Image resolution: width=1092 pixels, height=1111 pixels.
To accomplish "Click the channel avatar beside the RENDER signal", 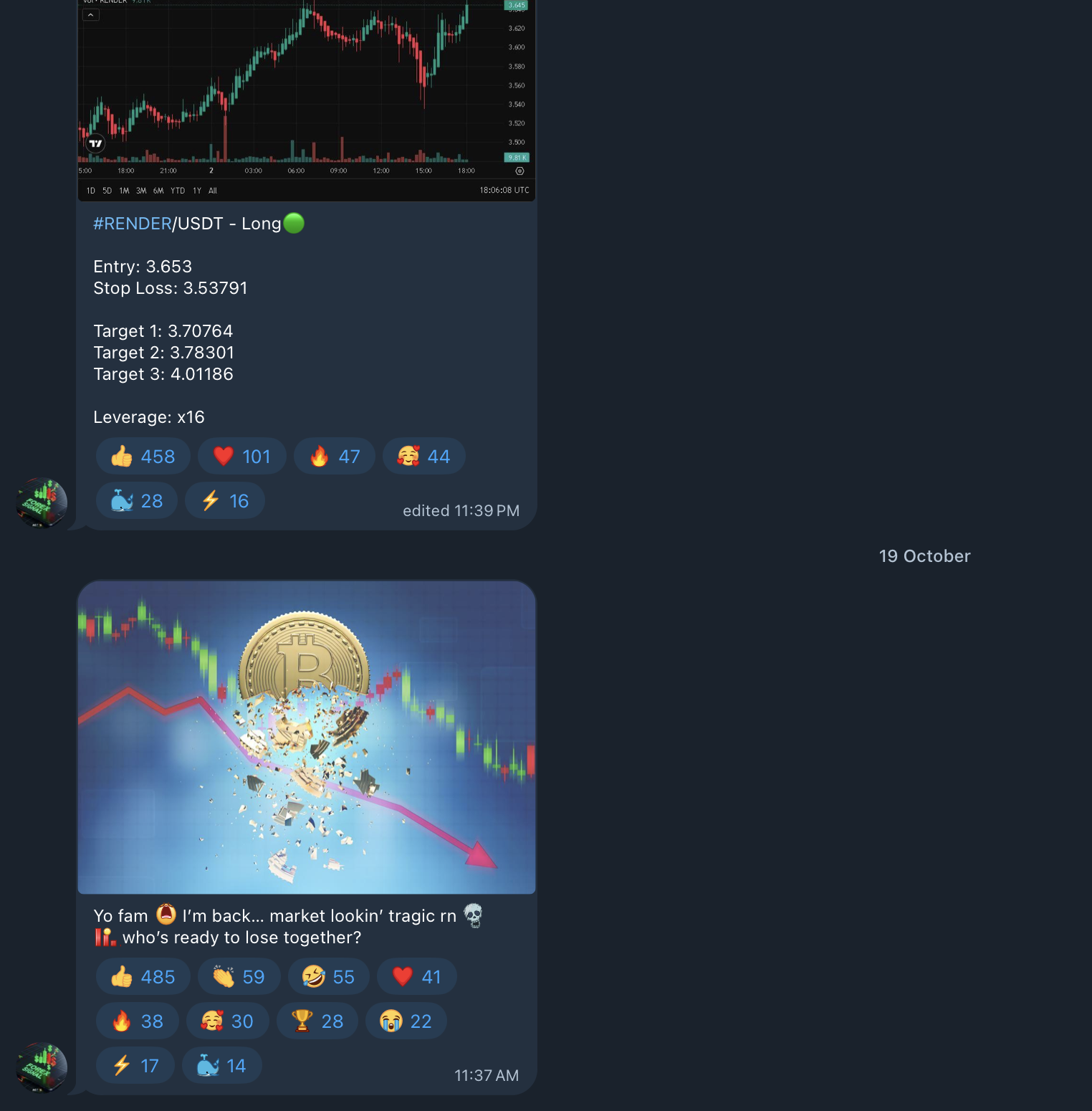I will (41, 503).
